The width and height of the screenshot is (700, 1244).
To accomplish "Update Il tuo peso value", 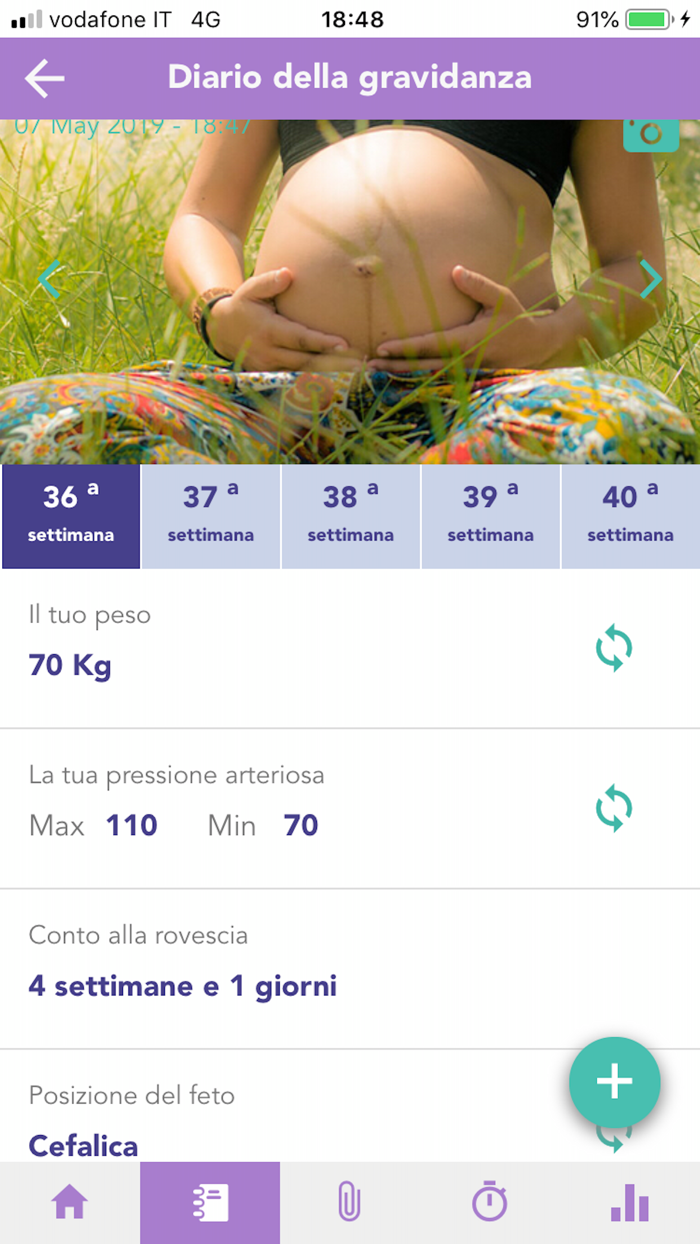I will [x=614, y=648].
